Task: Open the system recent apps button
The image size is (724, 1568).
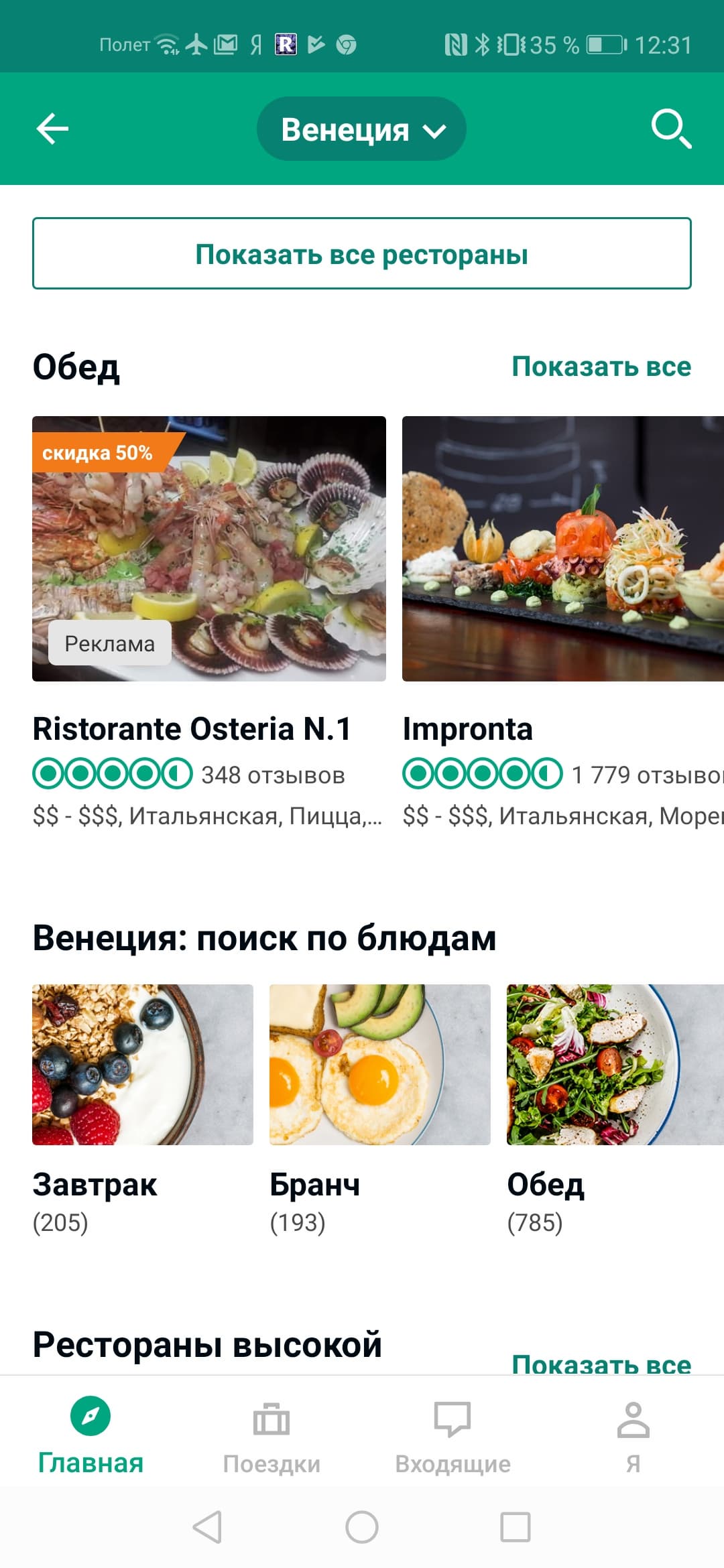Action: click(x=515, y=1528)
